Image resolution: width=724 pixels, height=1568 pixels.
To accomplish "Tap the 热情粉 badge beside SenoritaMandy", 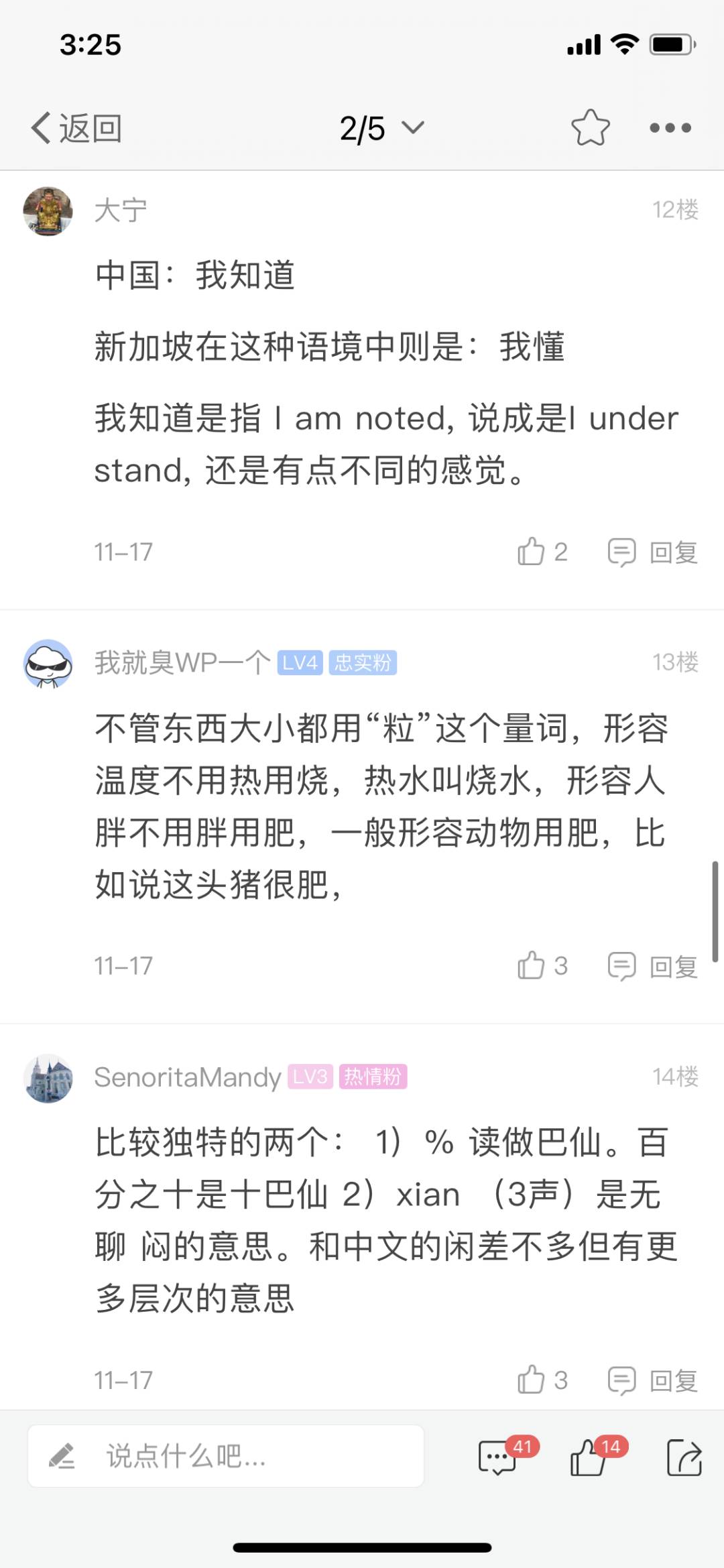I will 374,1075.
